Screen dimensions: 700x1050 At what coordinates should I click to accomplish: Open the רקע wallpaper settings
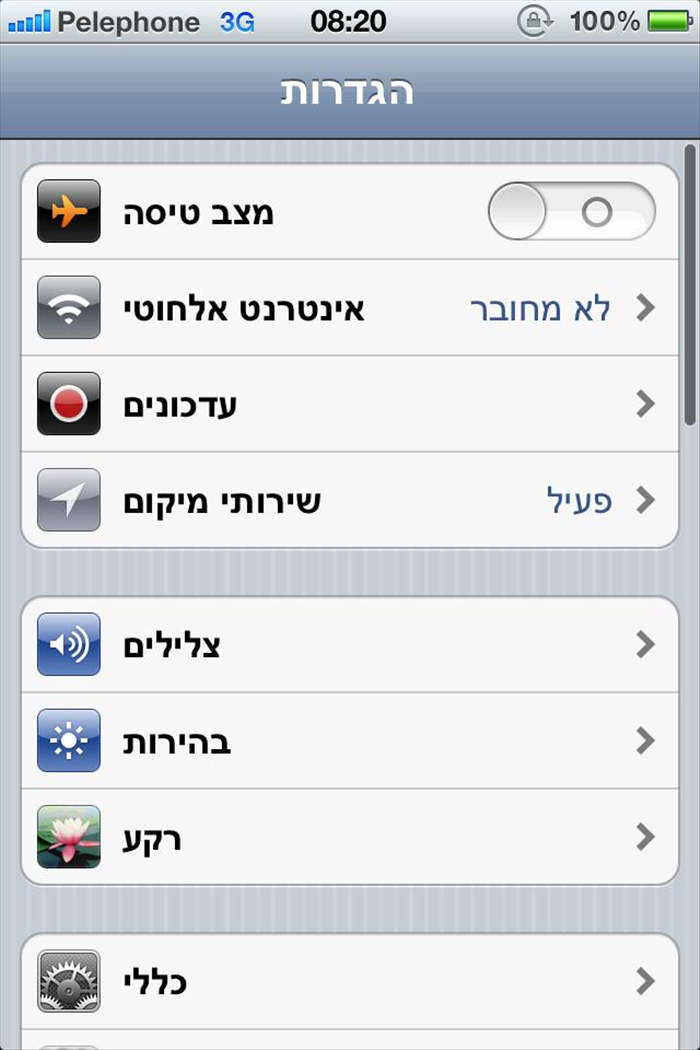click(350, 837)
